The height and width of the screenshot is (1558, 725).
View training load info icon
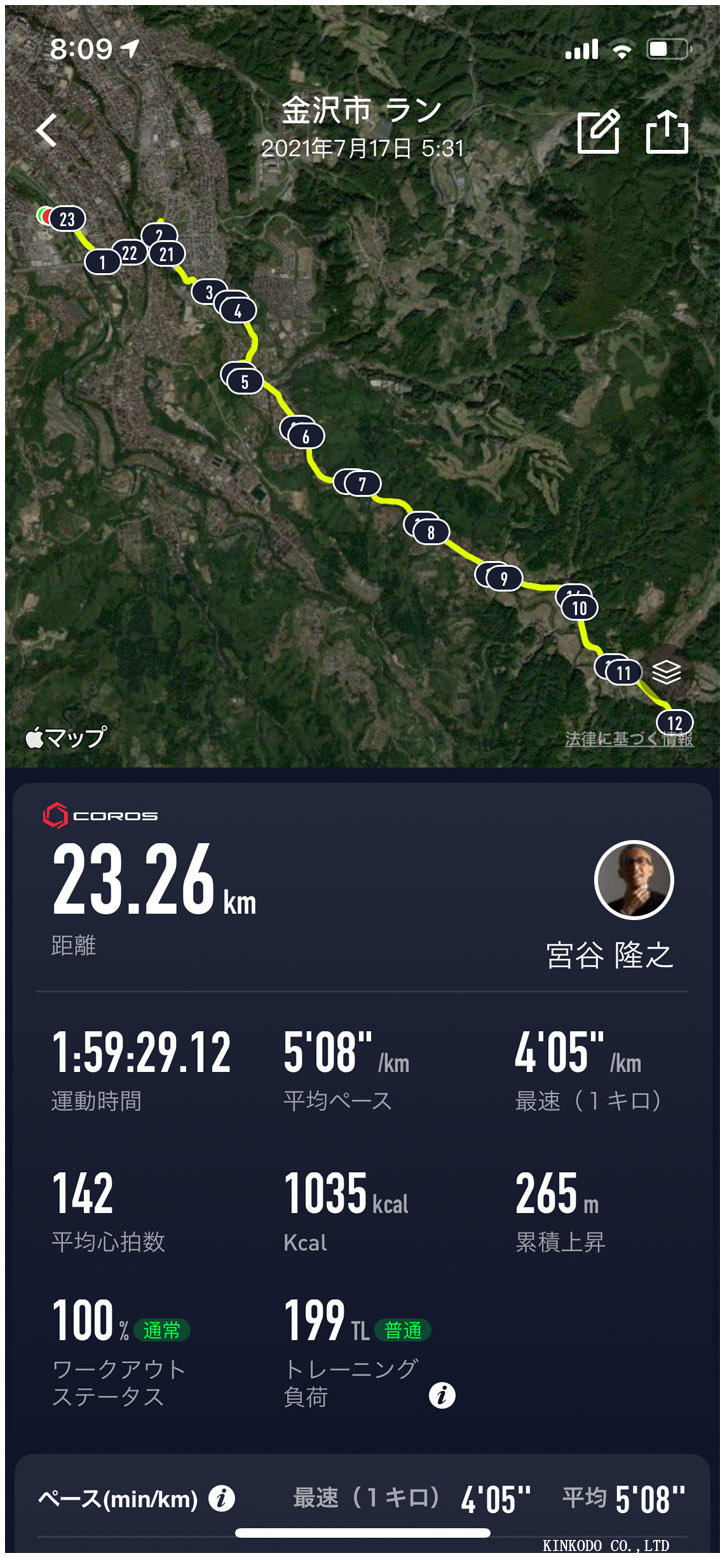442,1395
